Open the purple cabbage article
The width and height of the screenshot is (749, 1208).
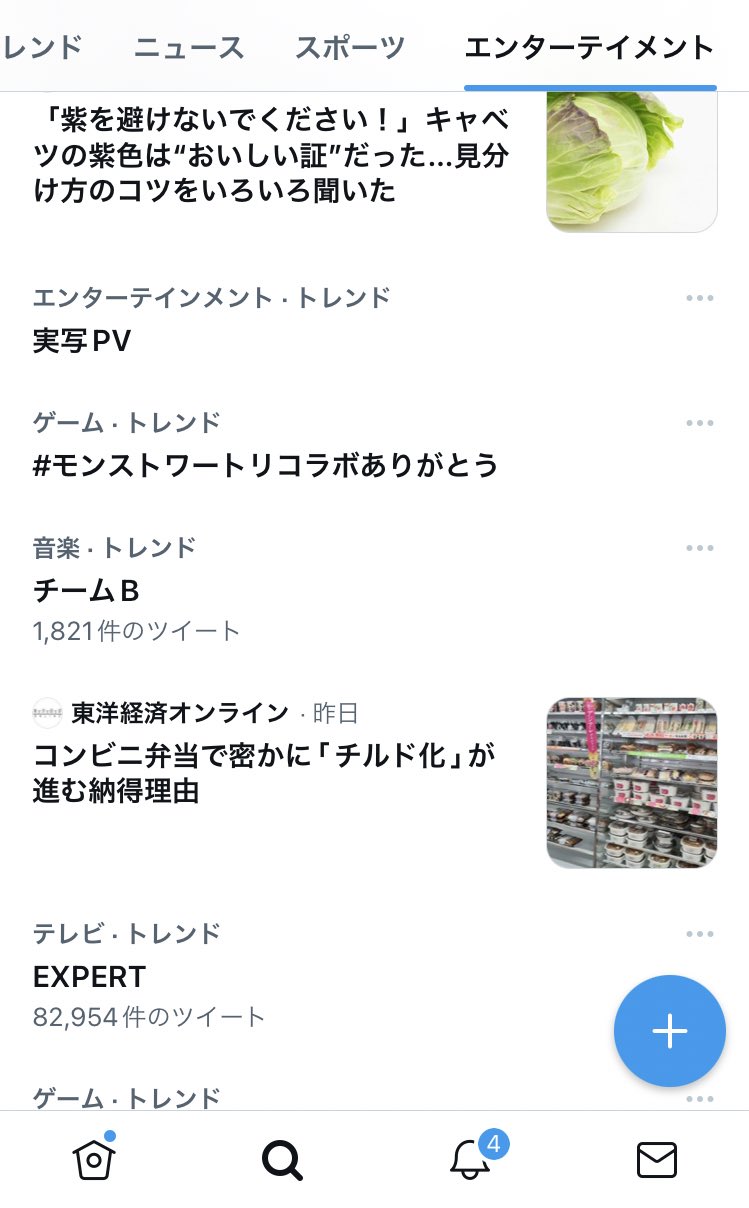click(x=271, y=155)
